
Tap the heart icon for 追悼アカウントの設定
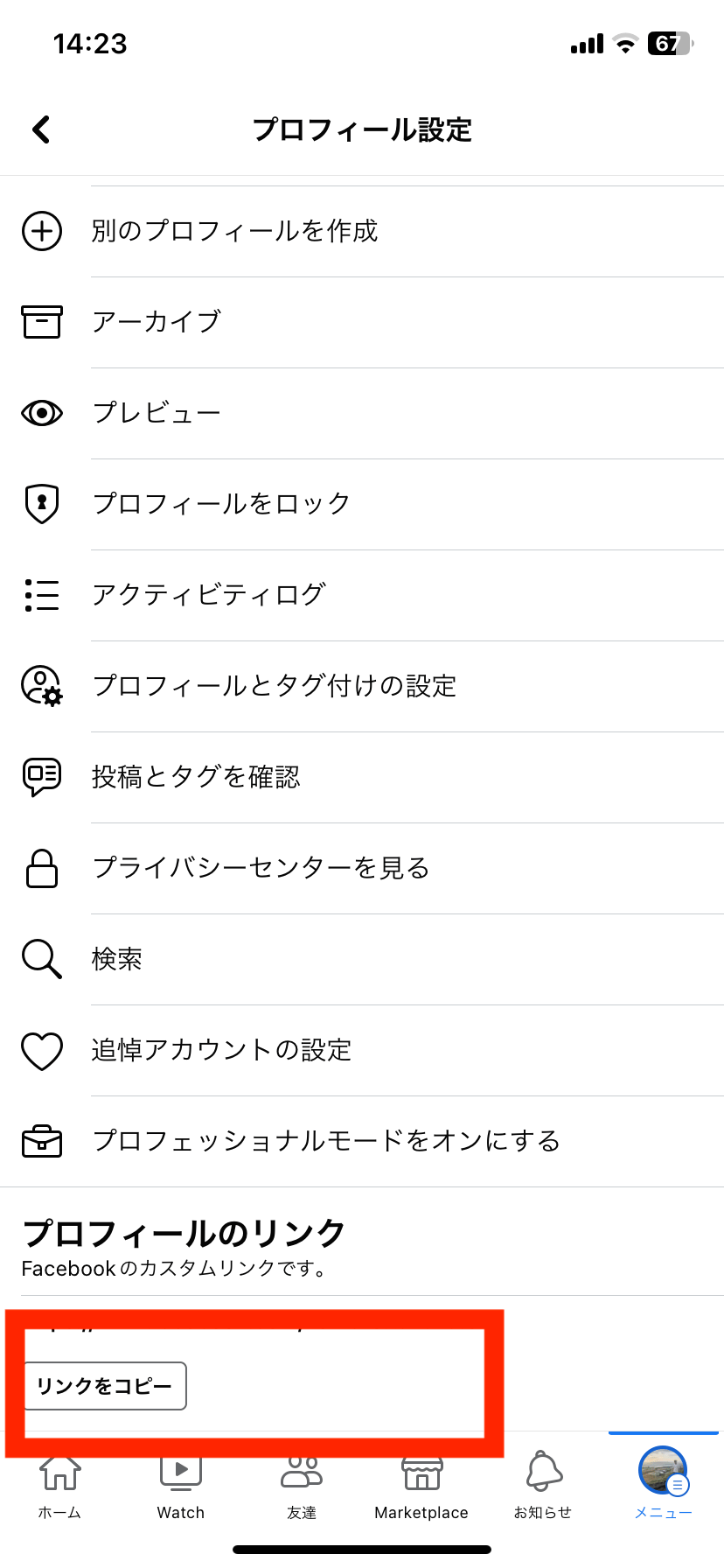click(41, 1050)
